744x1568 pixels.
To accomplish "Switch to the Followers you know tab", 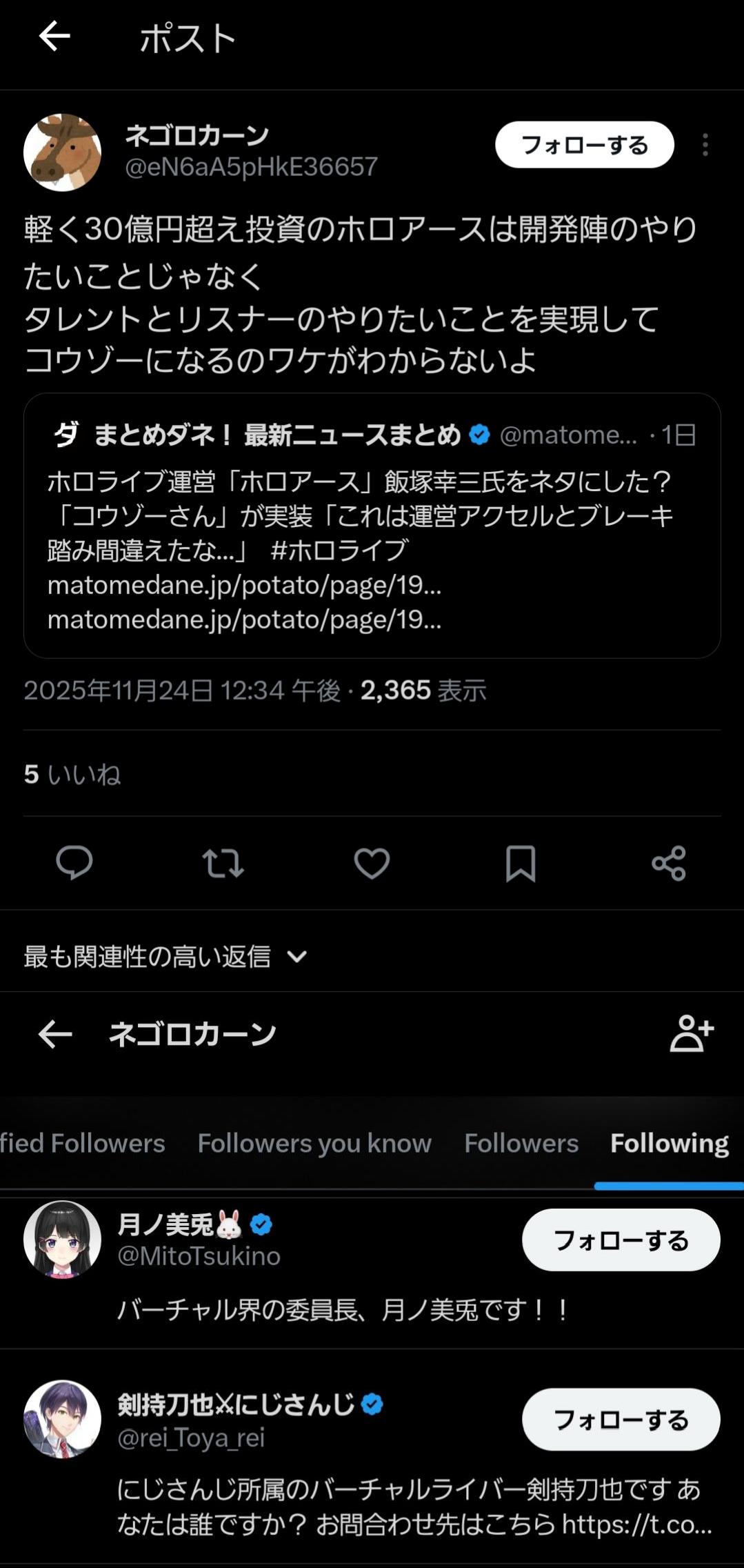I will 314,1143.
